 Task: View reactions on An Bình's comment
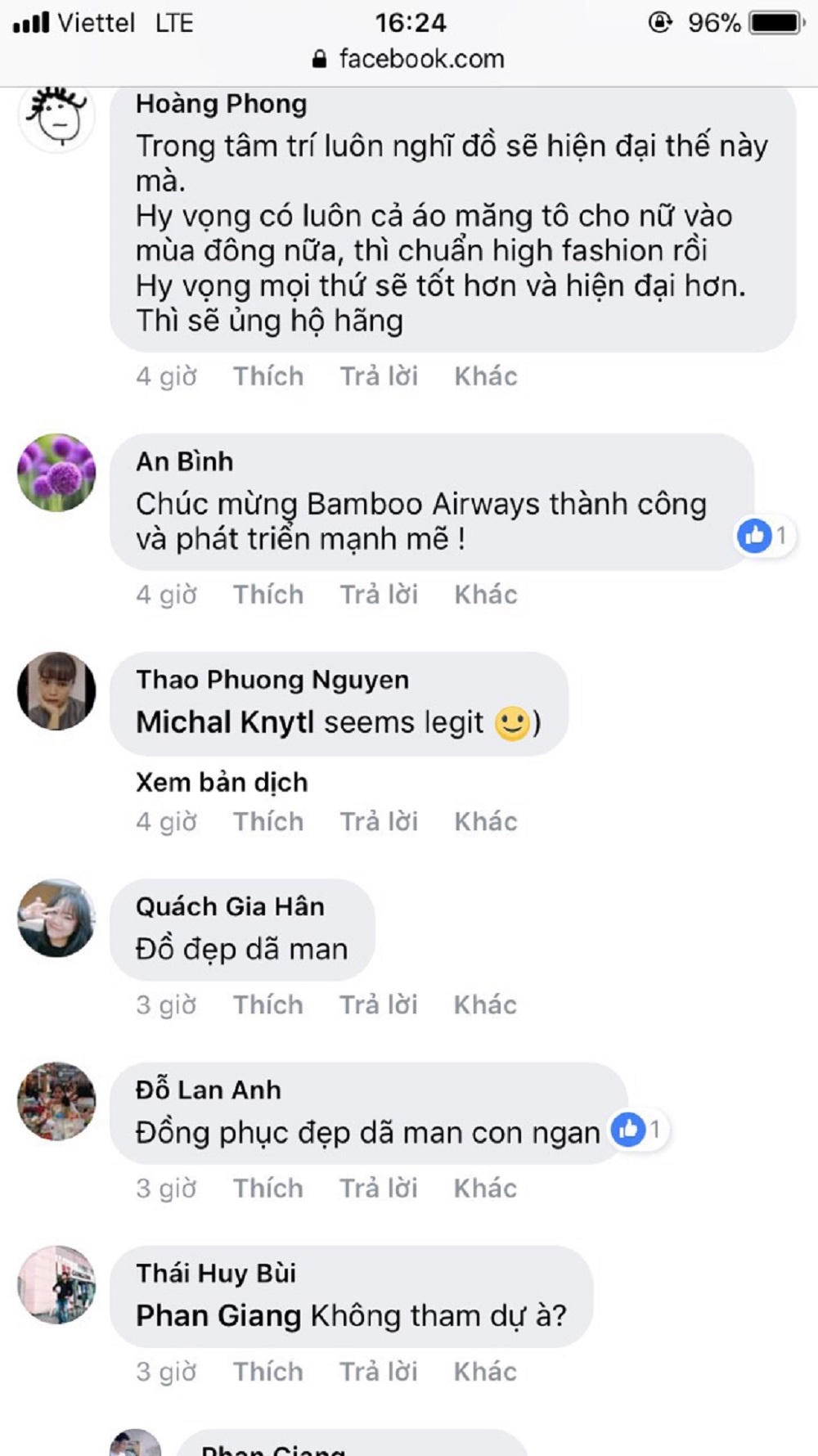[765, 536]
